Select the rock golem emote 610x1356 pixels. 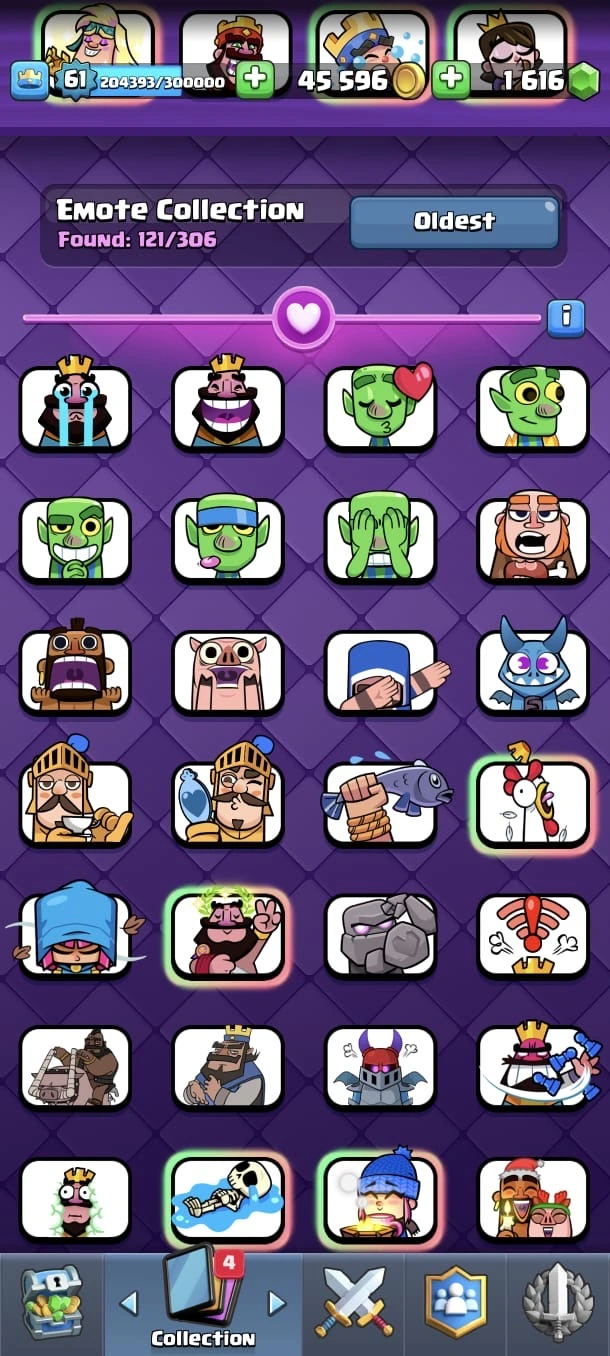click(x=380, y=935)
